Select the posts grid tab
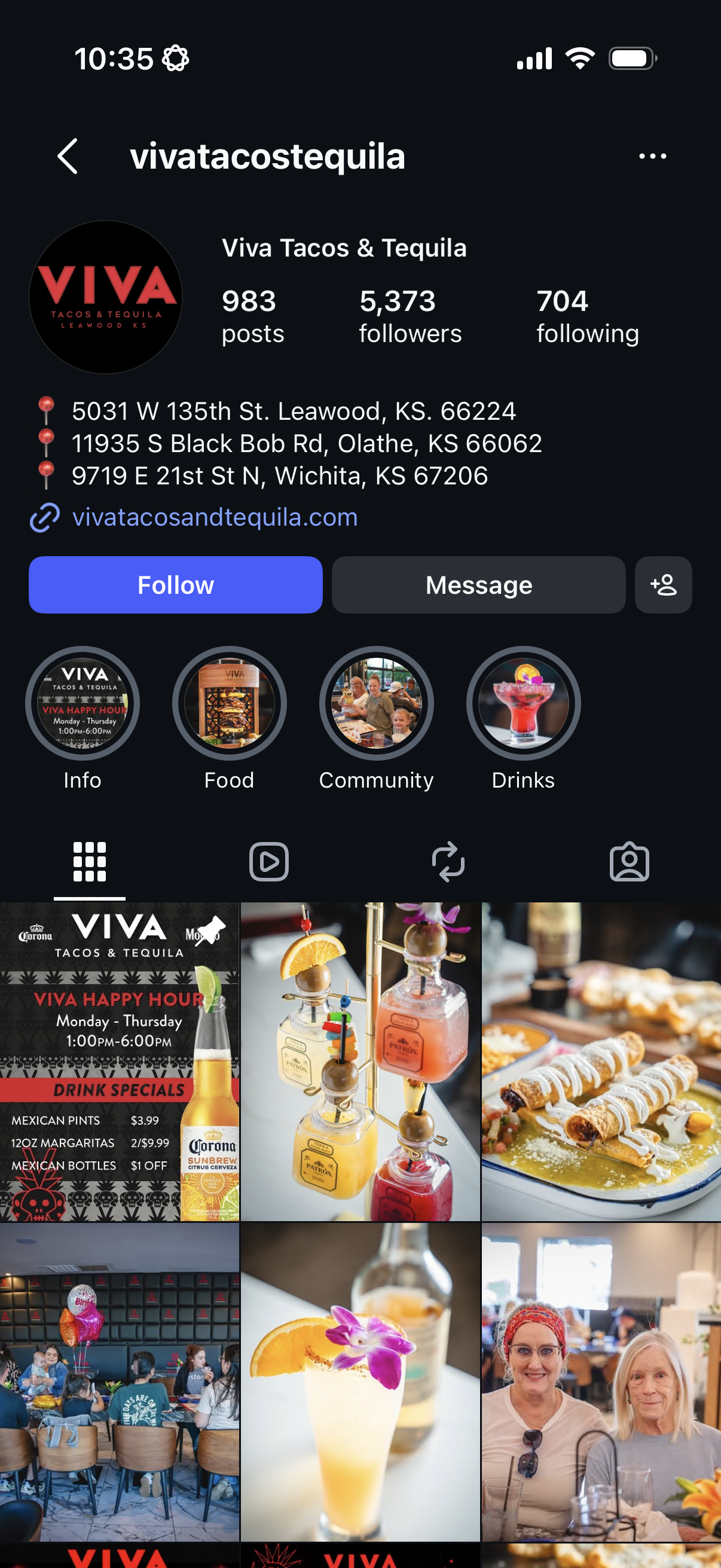The image size is (721, 1568). coord(90,861)
